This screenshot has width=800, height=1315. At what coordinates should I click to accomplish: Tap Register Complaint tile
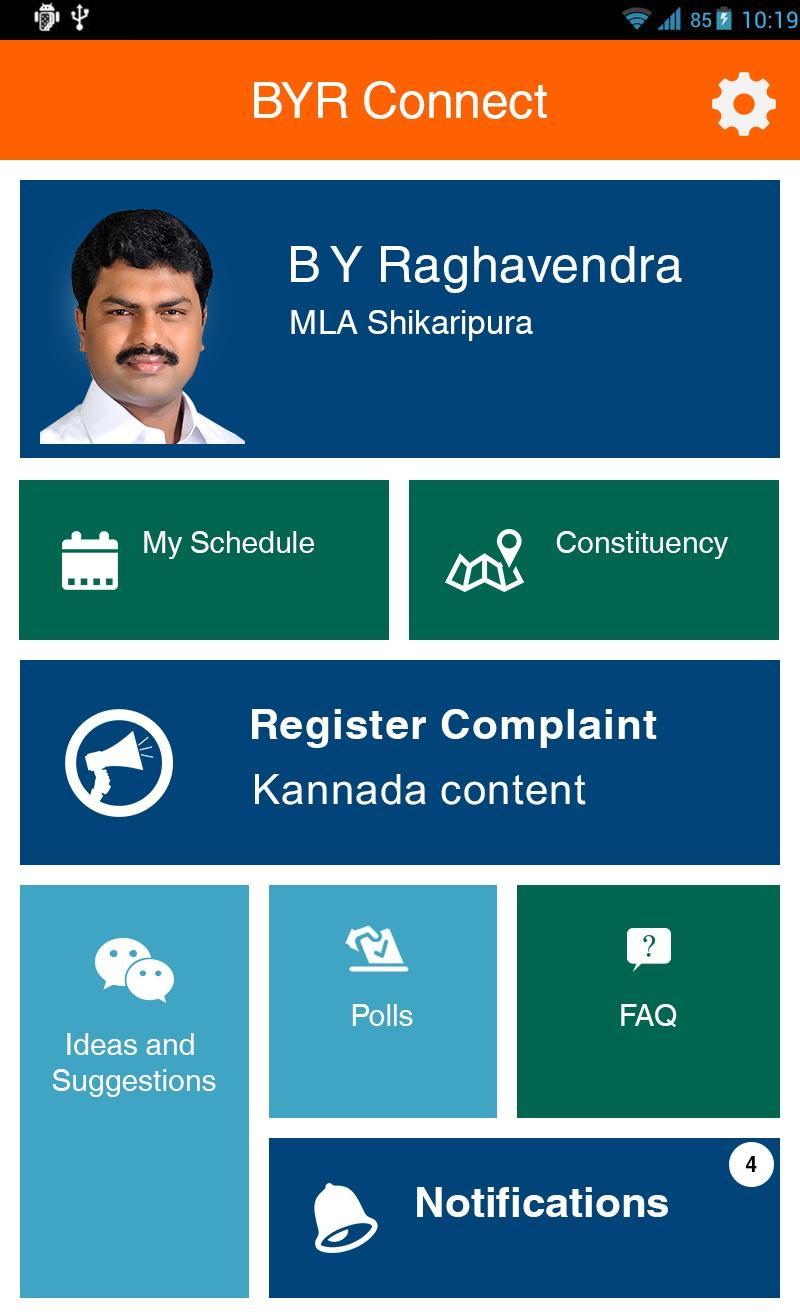tap(400, 762)
